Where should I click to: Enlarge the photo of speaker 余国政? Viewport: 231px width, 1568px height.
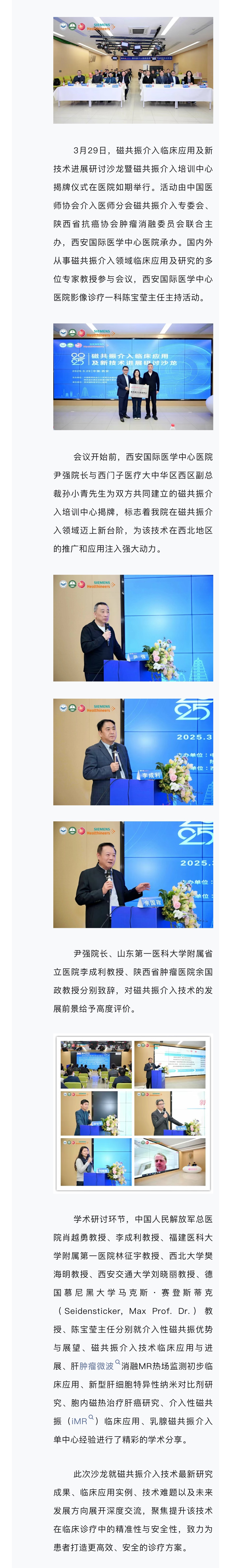point(133,875)
